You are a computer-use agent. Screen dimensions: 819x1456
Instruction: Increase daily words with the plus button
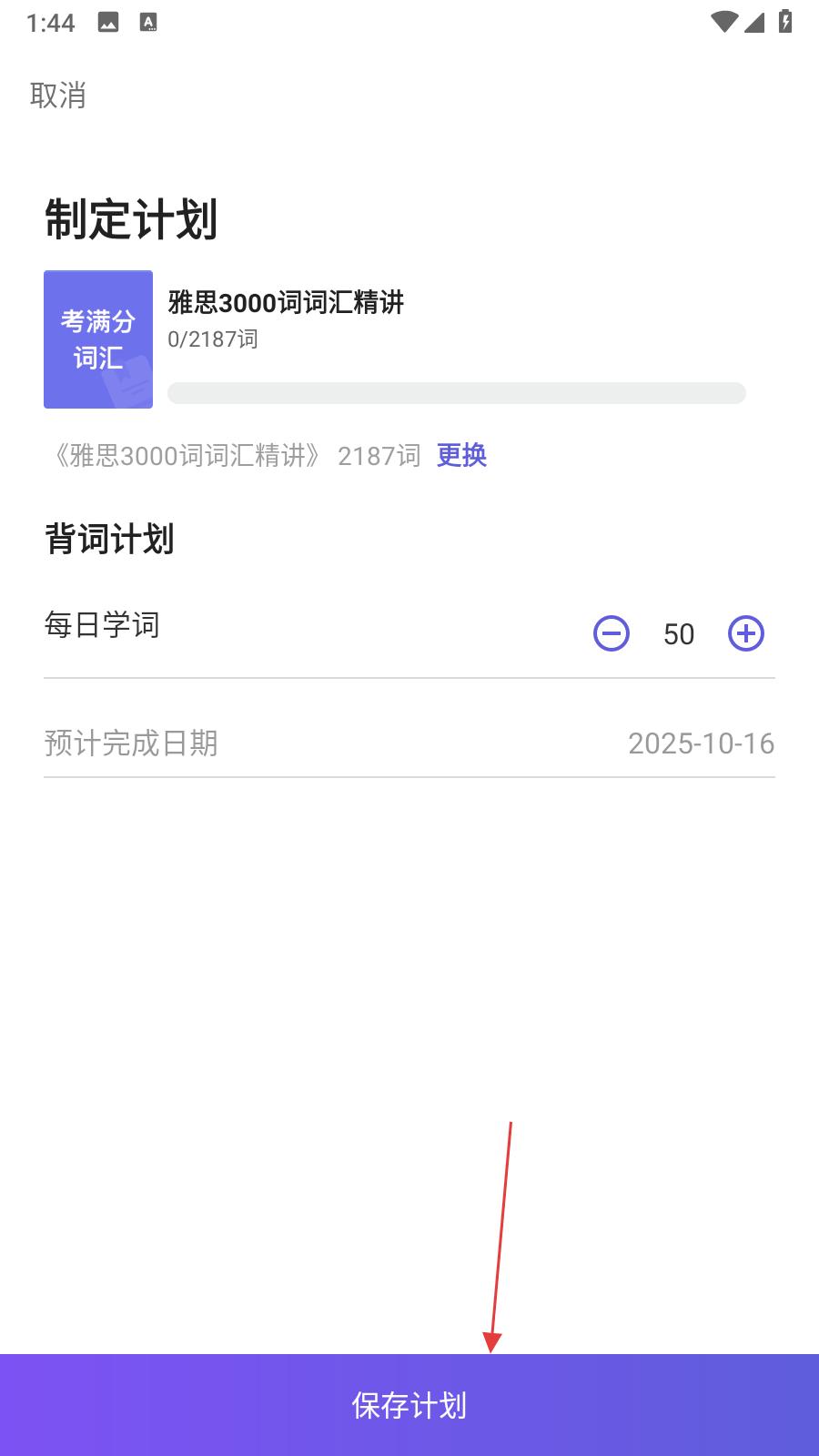(746, 633)
